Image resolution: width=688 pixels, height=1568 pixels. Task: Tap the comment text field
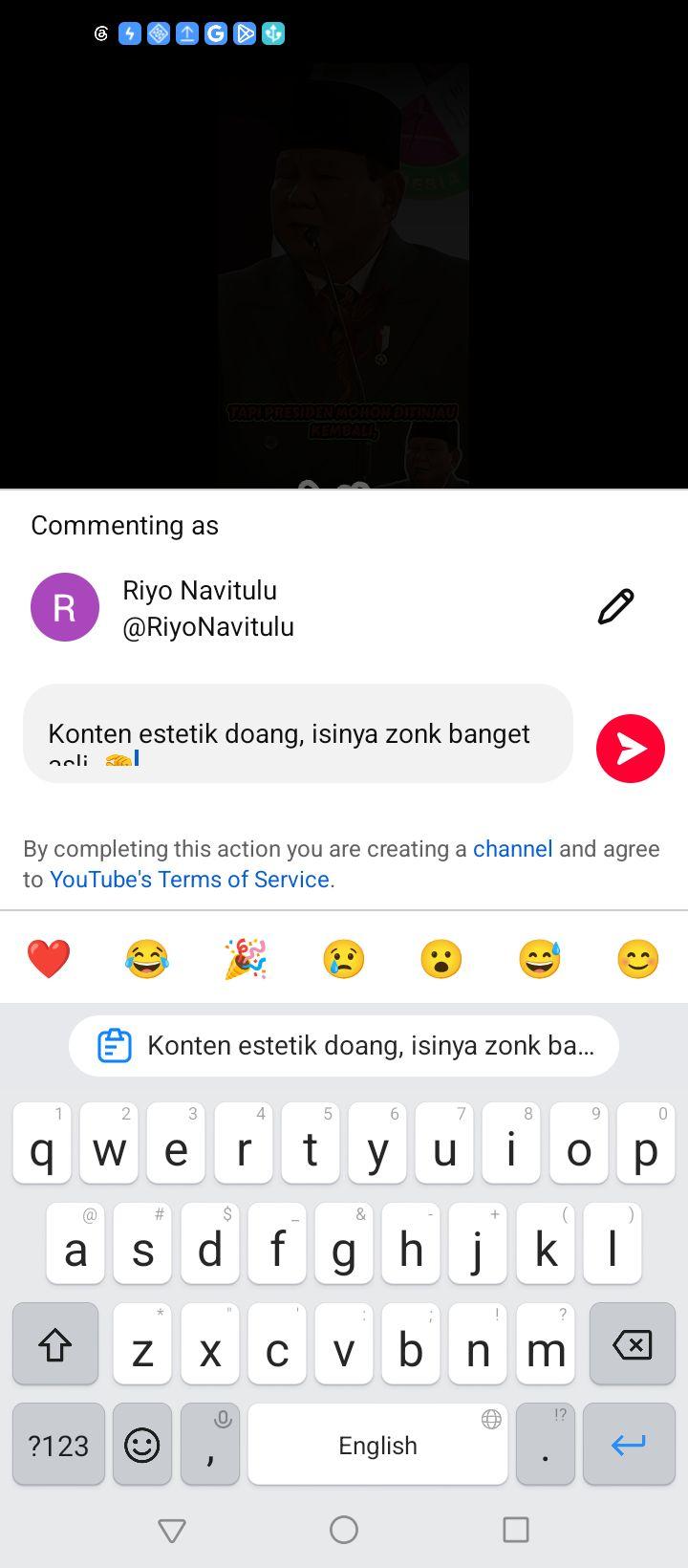(x=298, y=733)
